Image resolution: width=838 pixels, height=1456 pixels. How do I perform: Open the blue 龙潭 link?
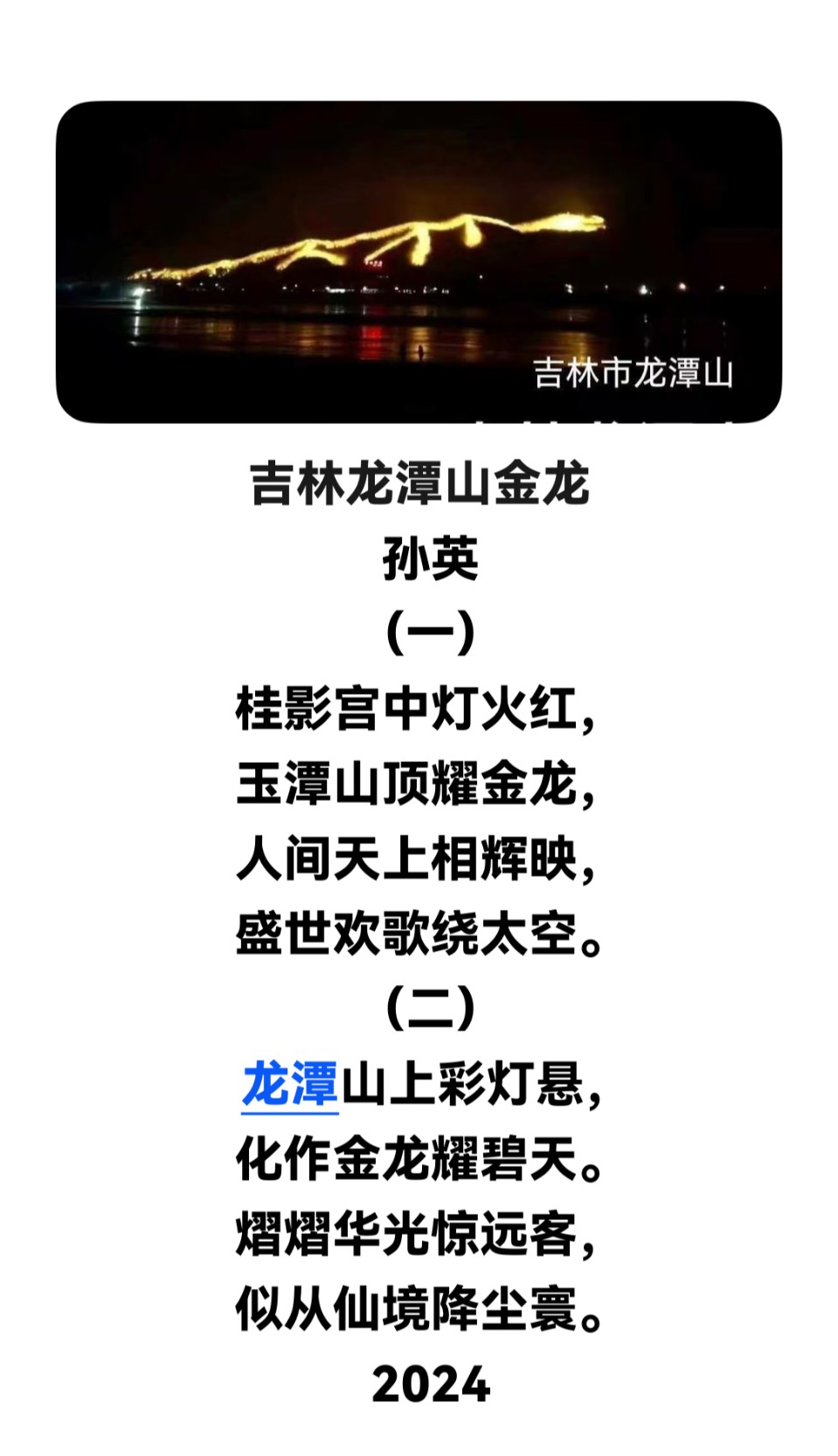pos(290,1085)
